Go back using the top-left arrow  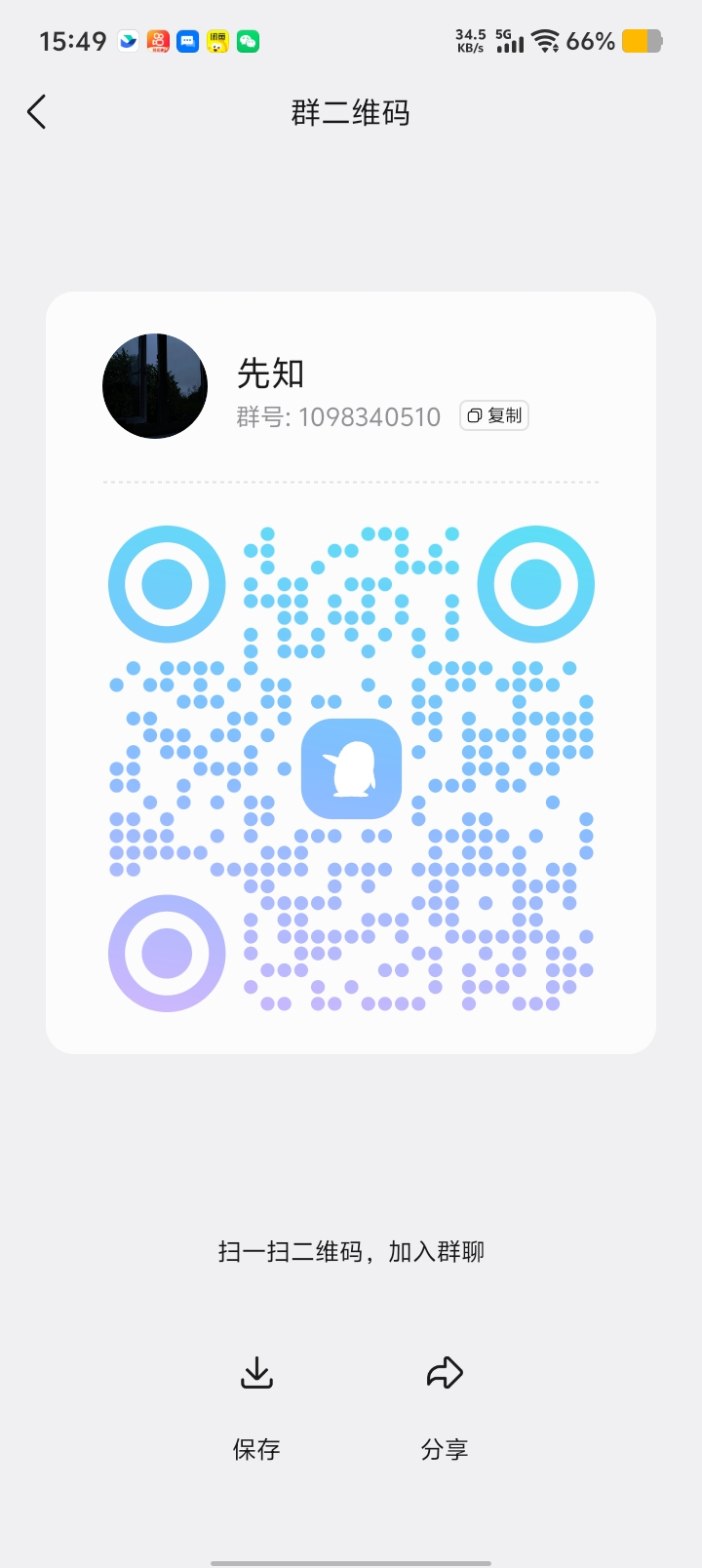pos(37,112)
